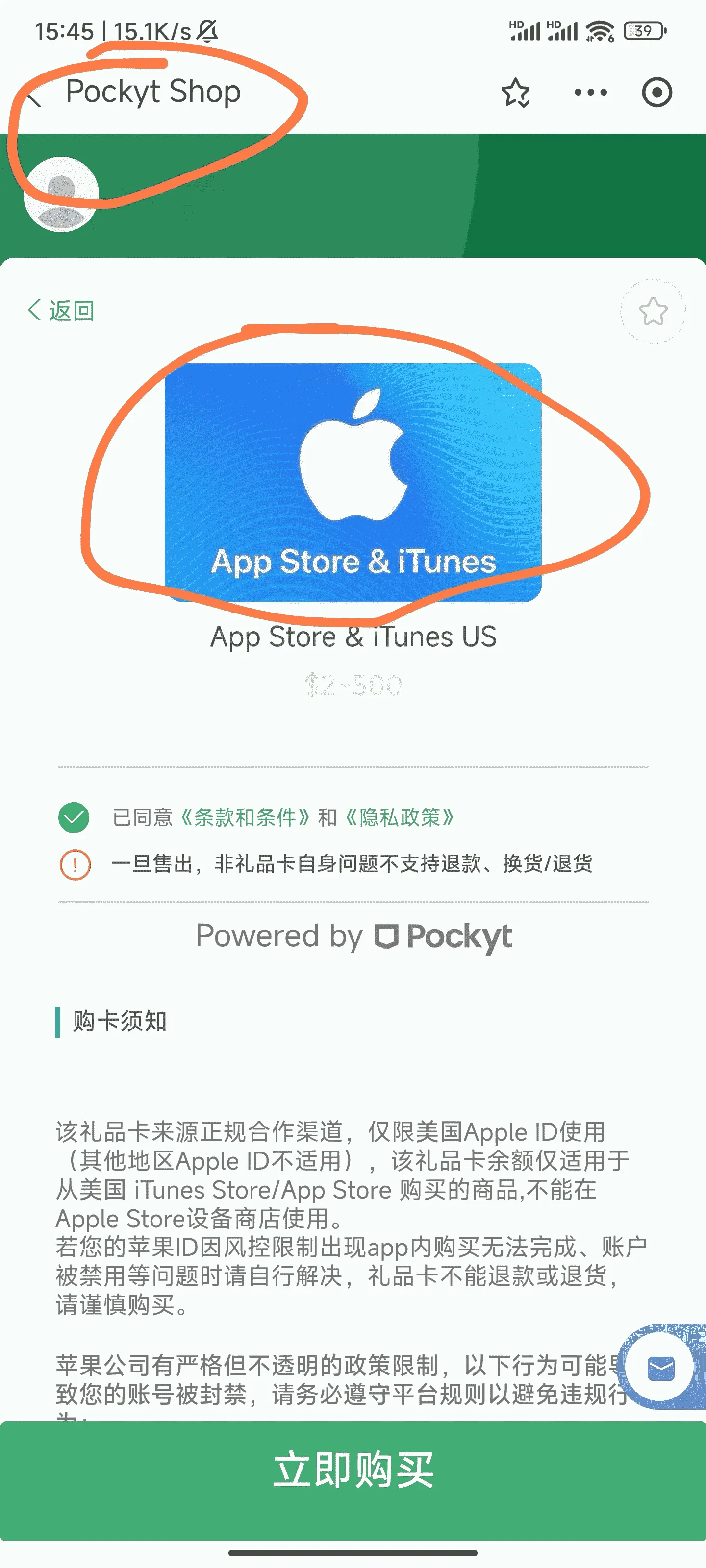Add mini program to favorites star
Screen dimensions: 706x1568
tap(515, 93)
